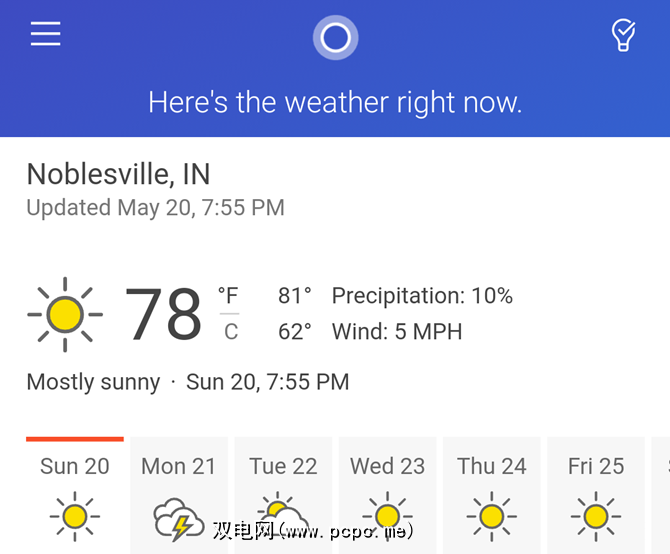Tap the Cortana circle button
670x554 pixels.
335,38
